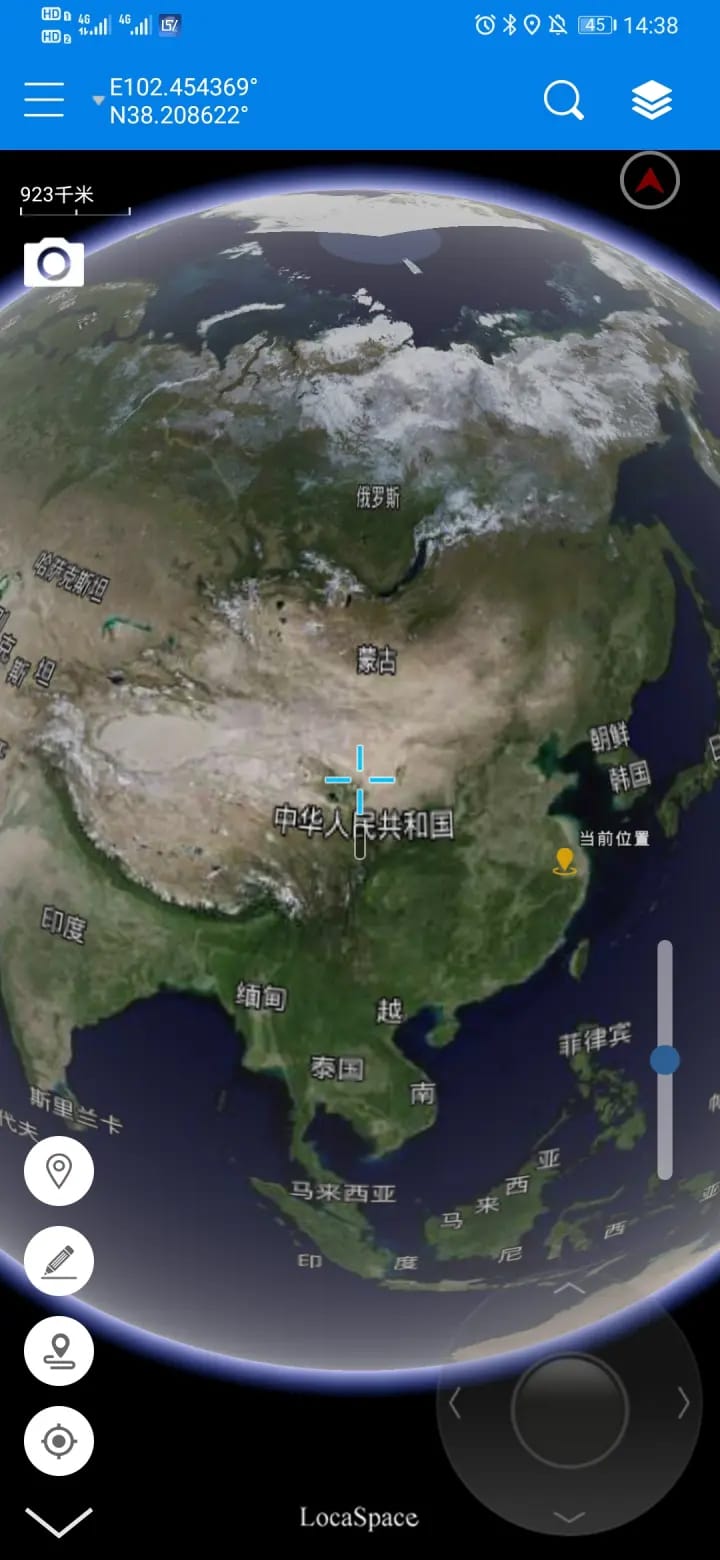Open the drawing pencil tool
The height and width of the screenshot is (1560, 720).
tap(57, 1261)
